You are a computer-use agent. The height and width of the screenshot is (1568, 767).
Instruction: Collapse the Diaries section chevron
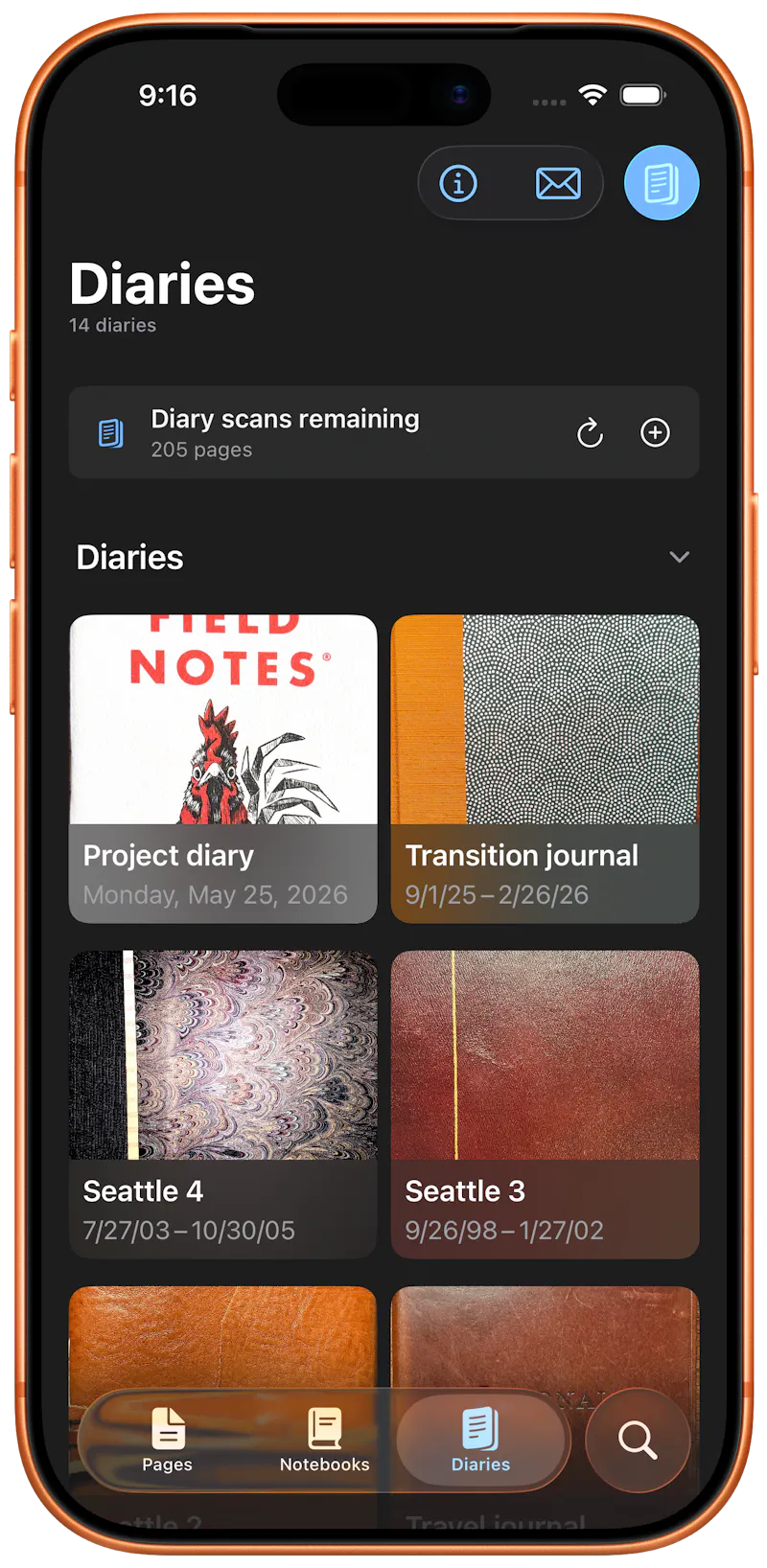679,557
